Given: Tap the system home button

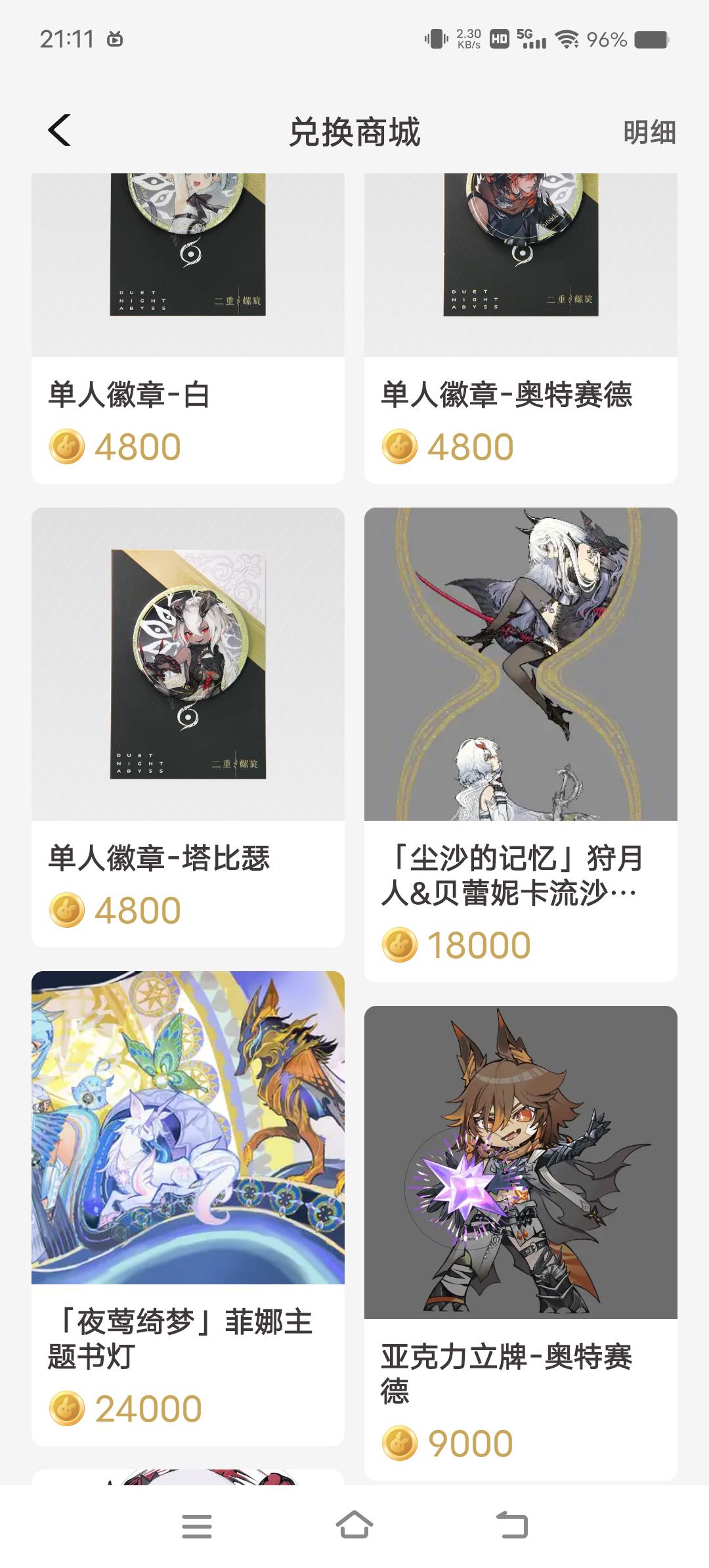Looking at the screenshot, I should 354,1526.
